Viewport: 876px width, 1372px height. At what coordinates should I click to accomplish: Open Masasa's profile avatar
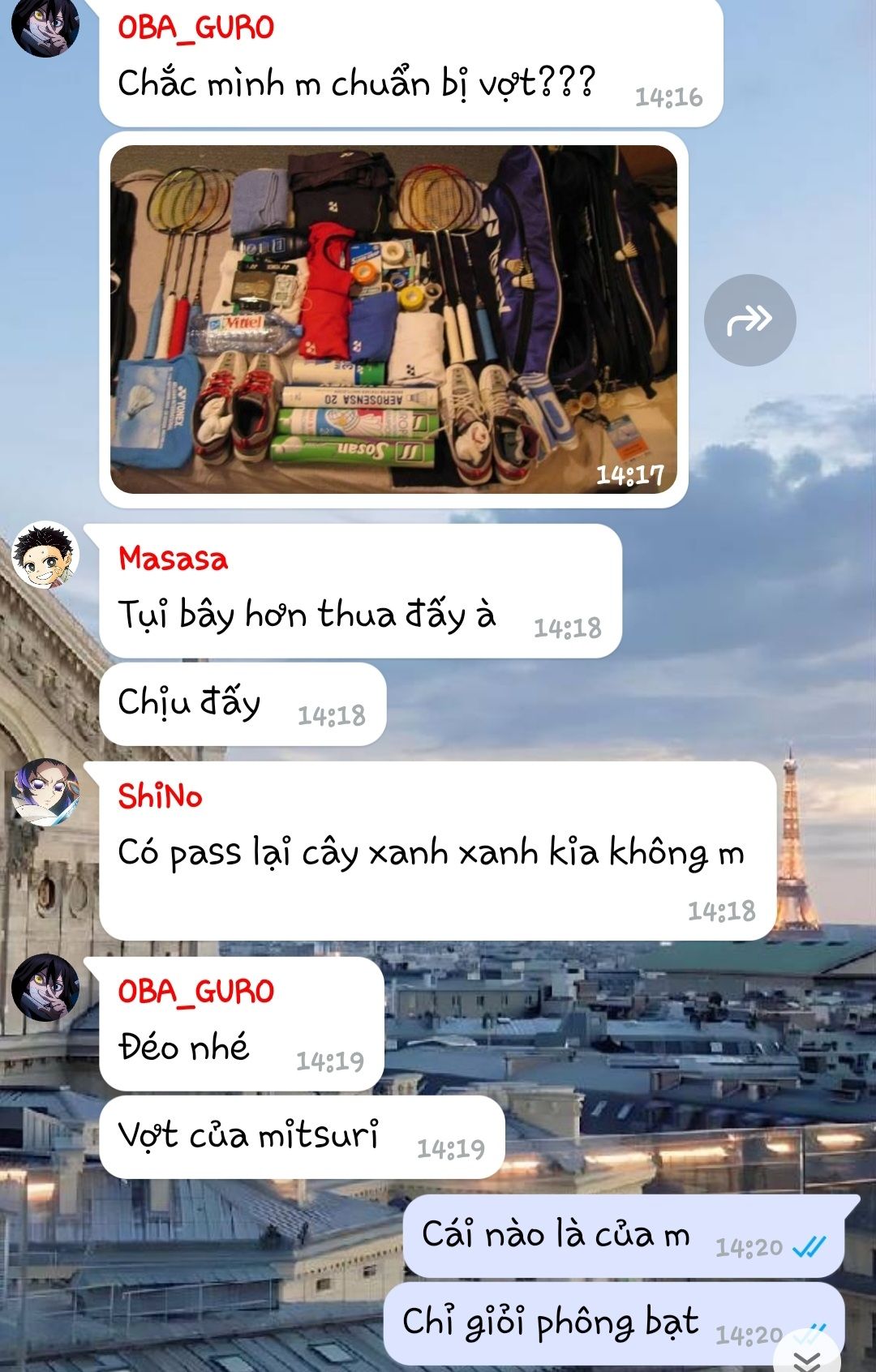click(x=45, y=556)
